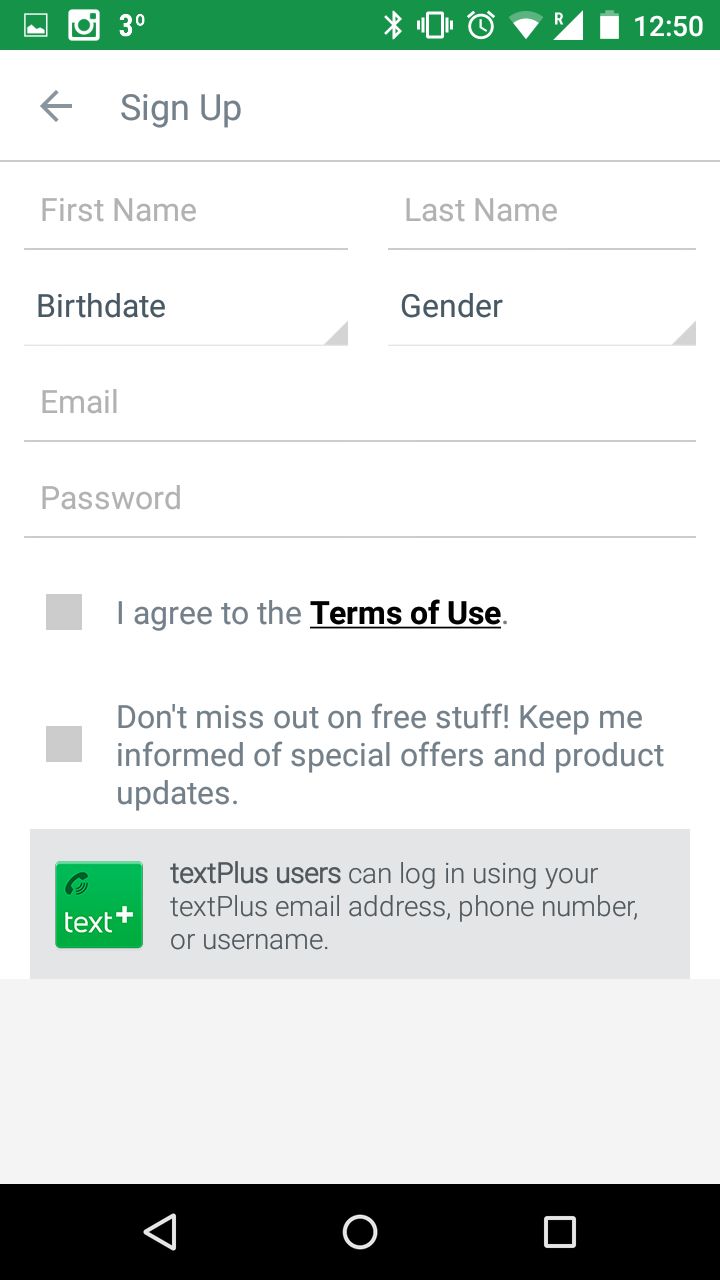Enable special offers and product updates checkbox

click(64, 744)
